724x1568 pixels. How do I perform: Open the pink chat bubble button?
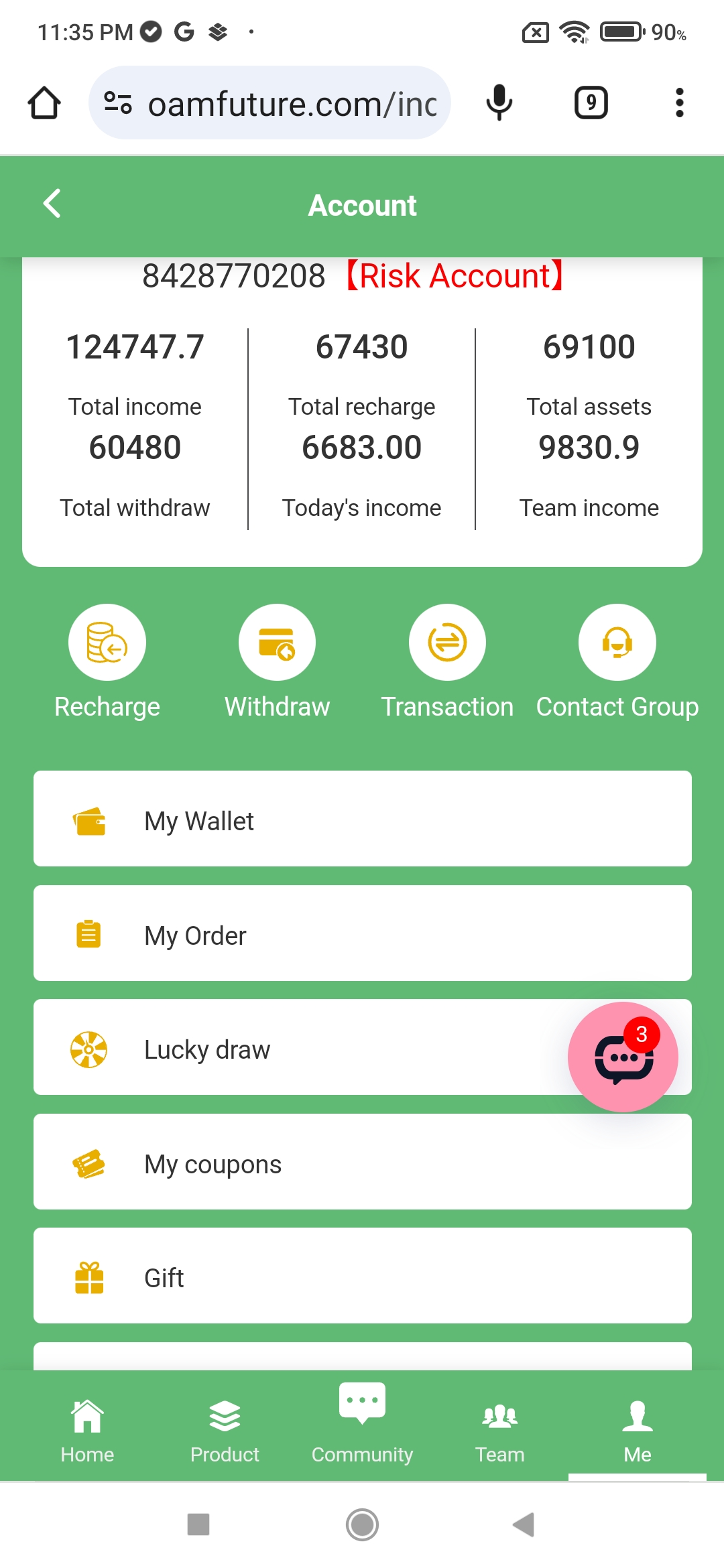click(x=623, y=1057)
